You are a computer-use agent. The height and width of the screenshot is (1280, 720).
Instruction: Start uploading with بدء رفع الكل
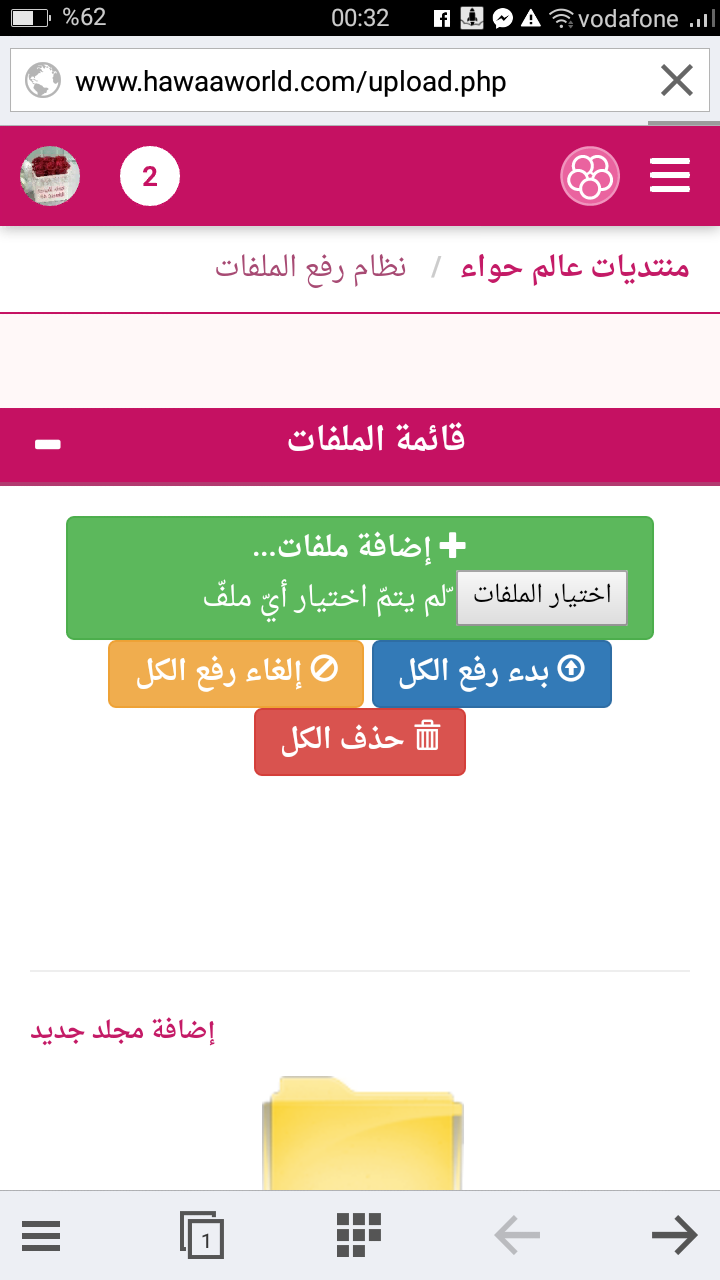click(x=492, y=673)
